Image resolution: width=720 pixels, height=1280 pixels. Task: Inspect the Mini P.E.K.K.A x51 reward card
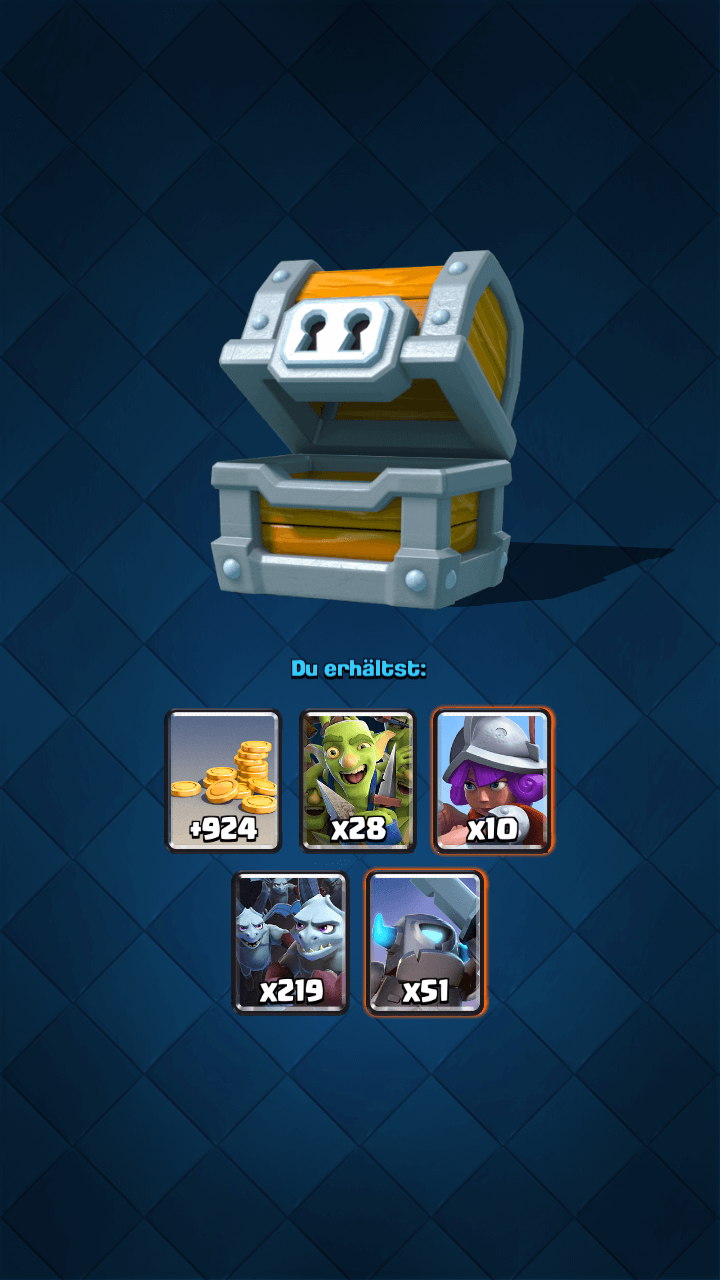pyautogui.click(x=425, y=942)
